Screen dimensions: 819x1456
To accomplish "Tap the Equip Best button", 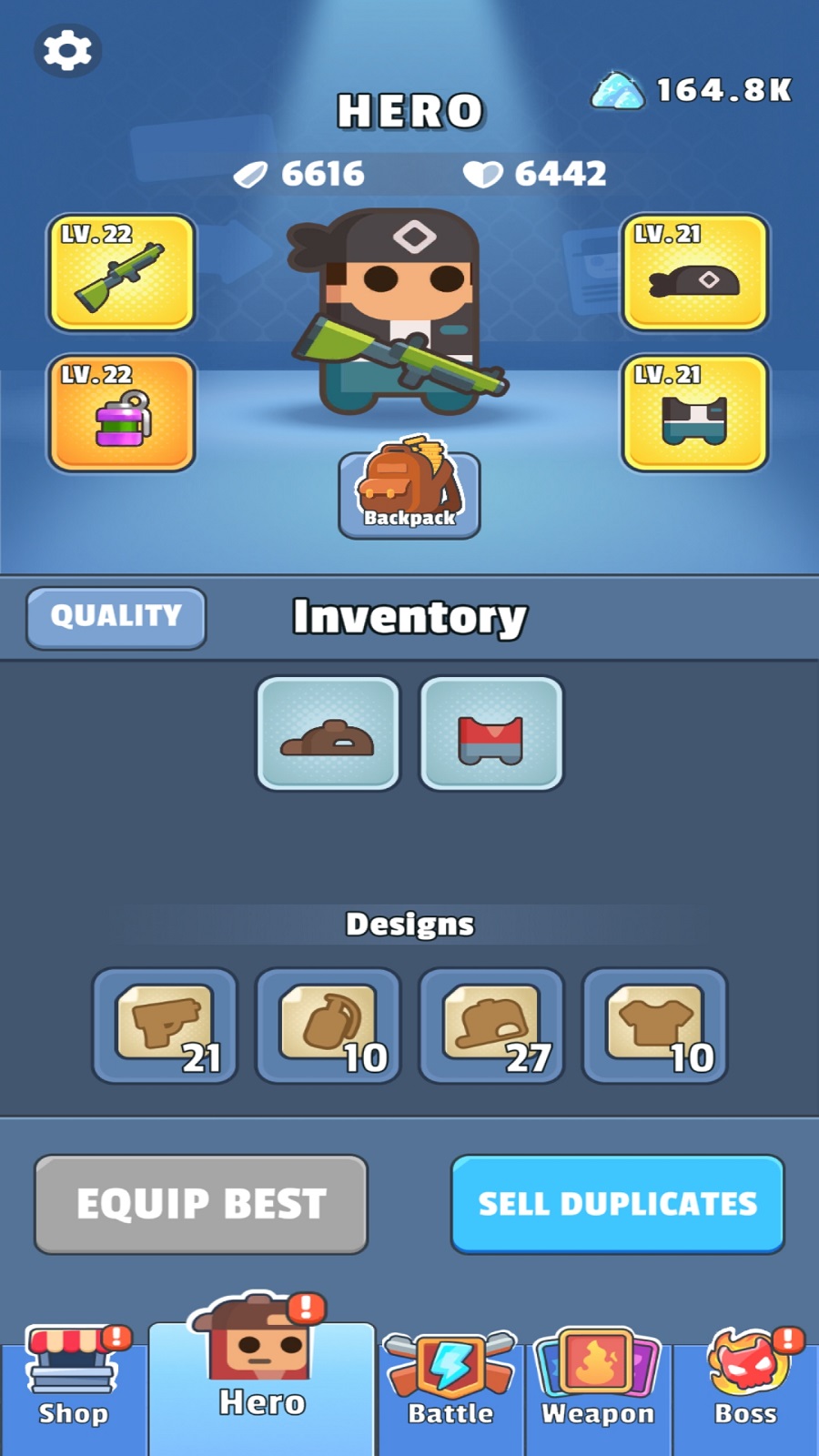I will click(x=201, y=1204).
